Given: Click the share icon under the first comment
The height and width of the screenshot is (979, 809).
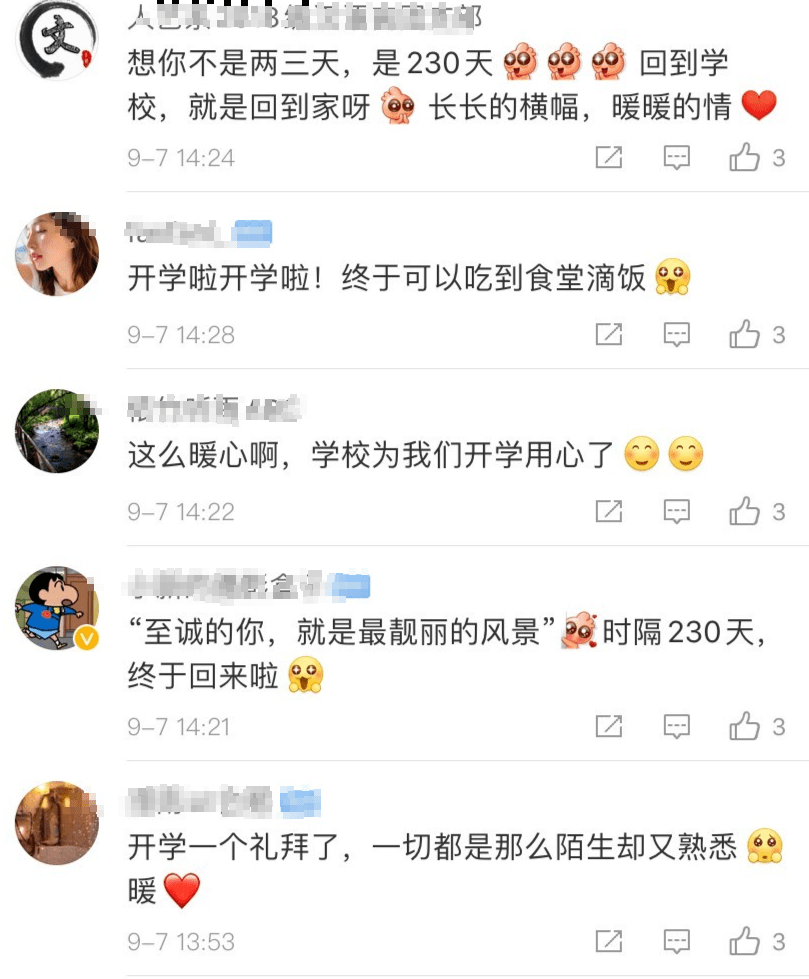Looking at the screenshot, I should point(608,157).
